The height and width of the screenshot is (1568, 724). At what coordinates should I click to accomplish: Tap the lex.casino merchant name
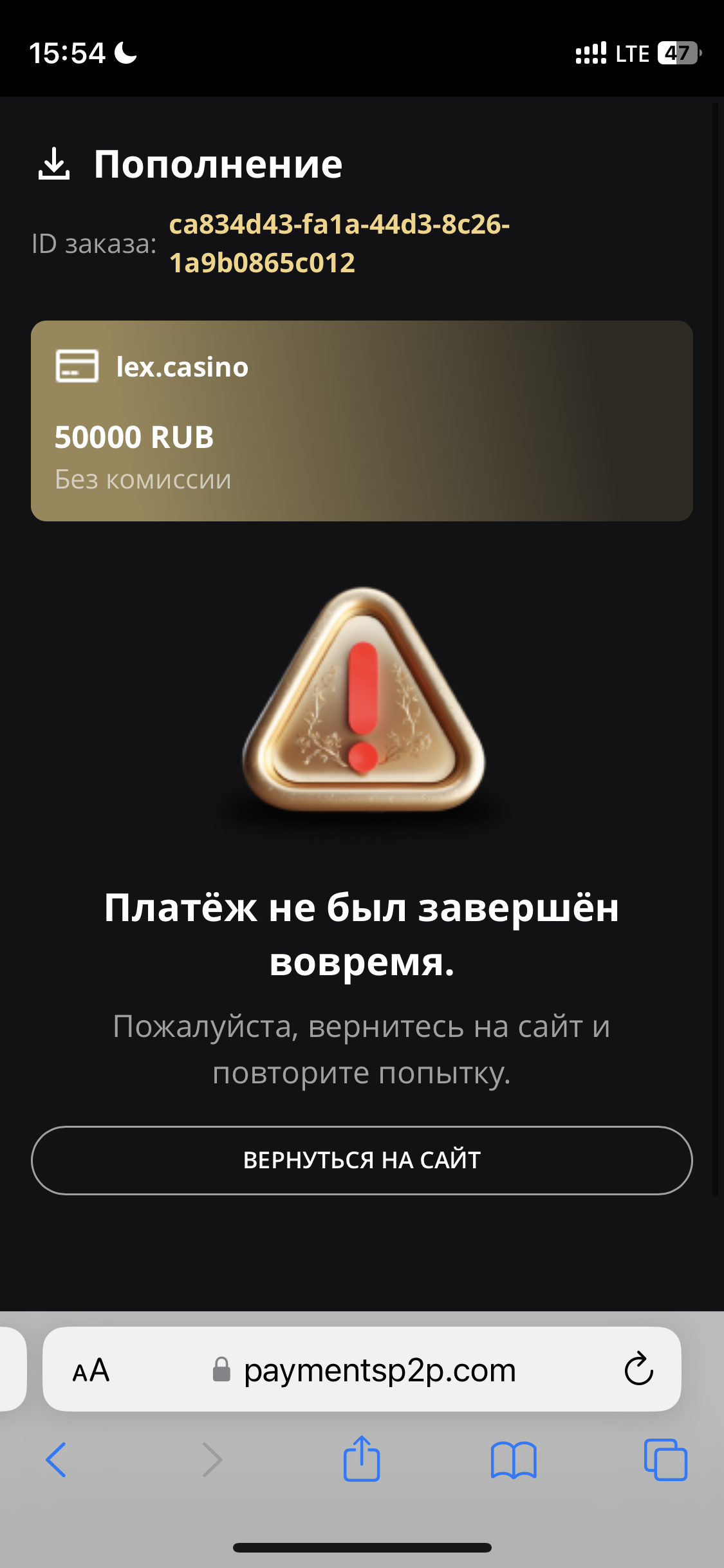pos(181,368)
